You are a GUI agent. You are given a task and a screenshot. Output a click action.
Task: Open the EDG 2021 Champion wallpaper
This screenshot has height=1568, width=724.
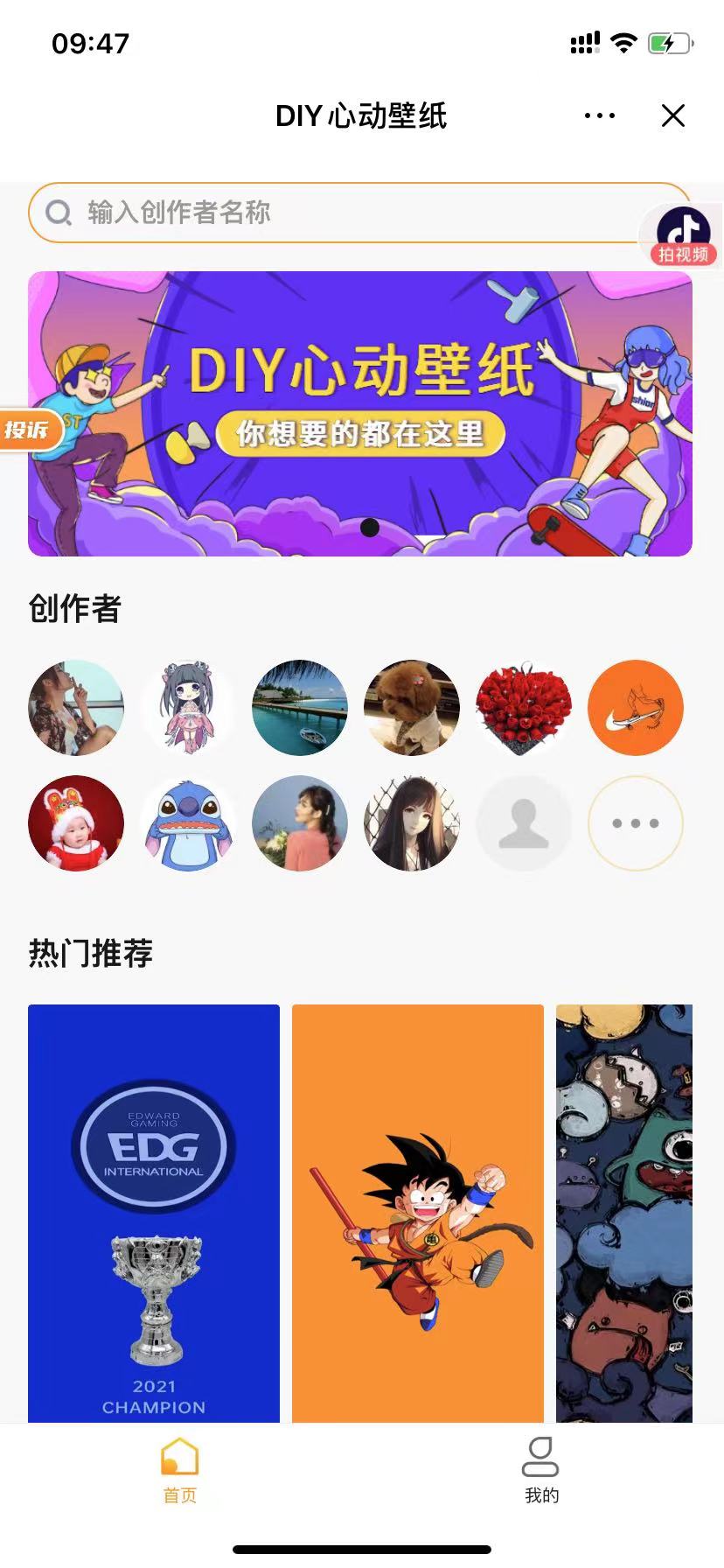click(154, 1212)
